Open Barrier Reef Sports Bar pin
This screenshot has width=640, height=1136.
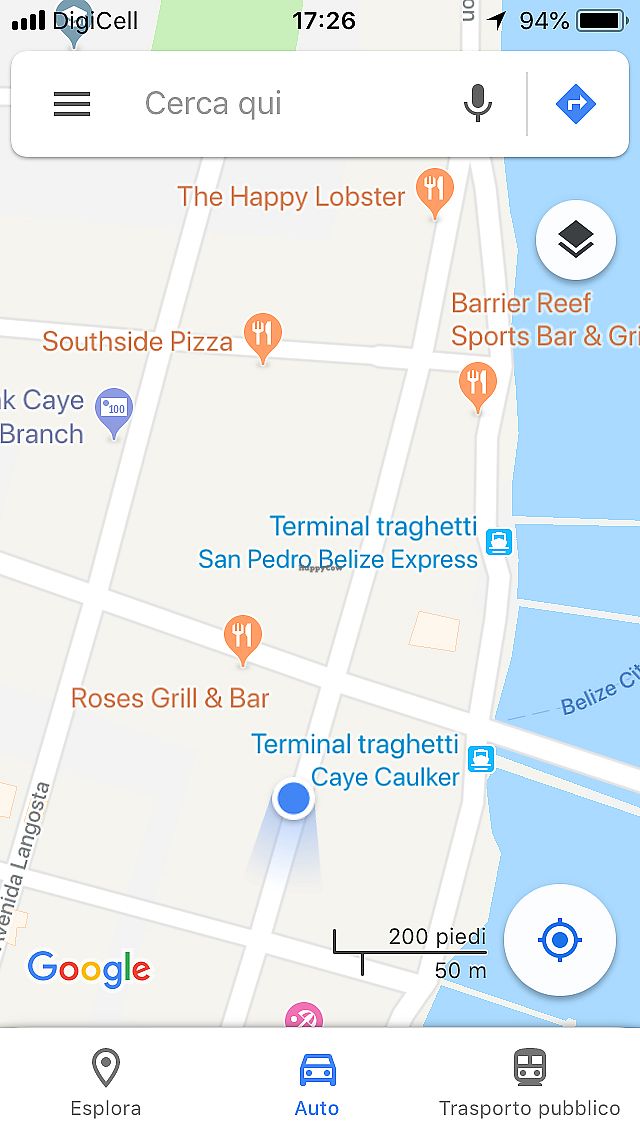[x=478, y=385]
